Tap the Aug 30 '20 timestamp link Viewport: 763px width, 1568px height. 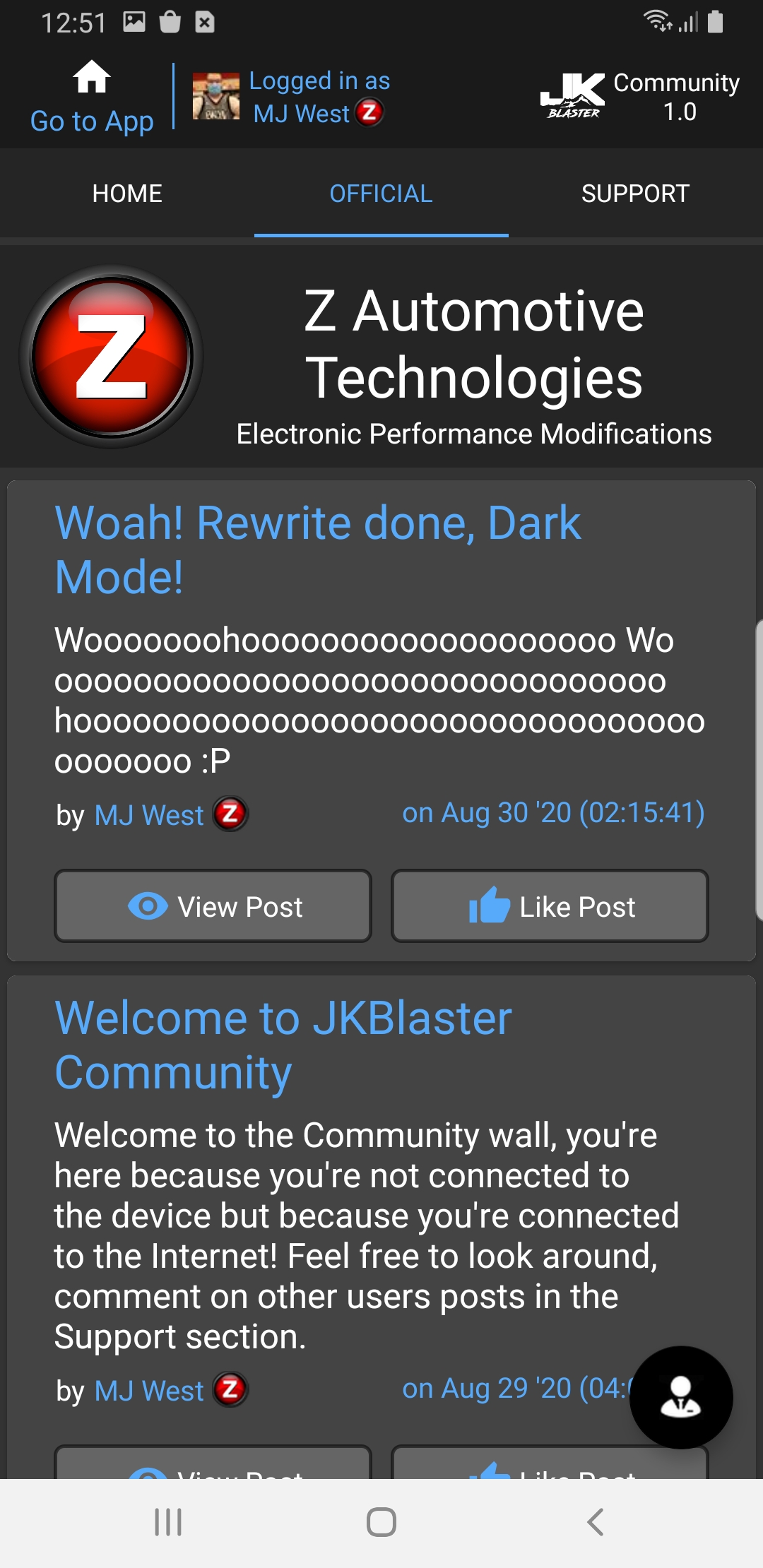[553, 813]
